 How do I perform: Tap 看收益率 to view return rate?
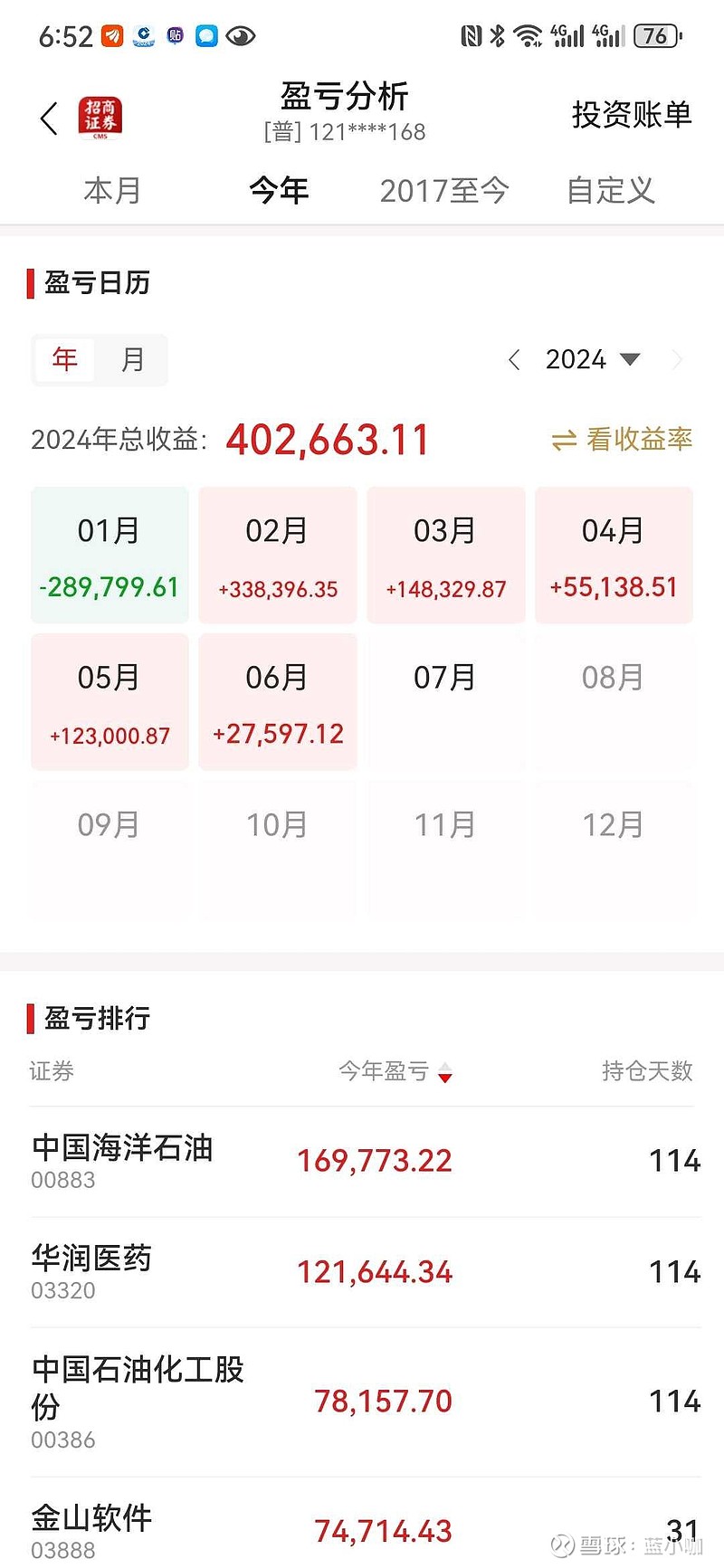(x=622, y=439)
